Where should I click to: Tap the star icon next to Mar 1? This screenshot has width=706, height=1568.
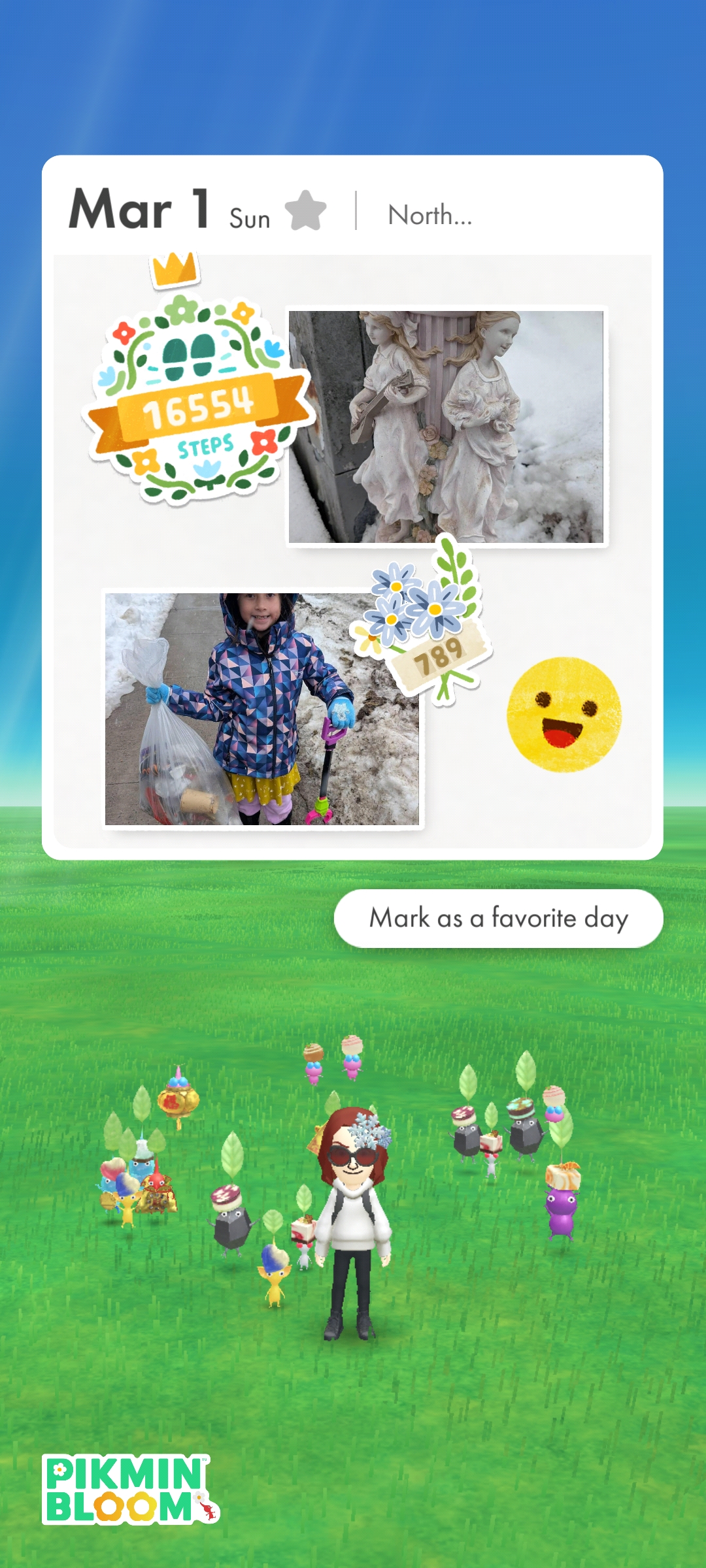[x=305, y=210]
